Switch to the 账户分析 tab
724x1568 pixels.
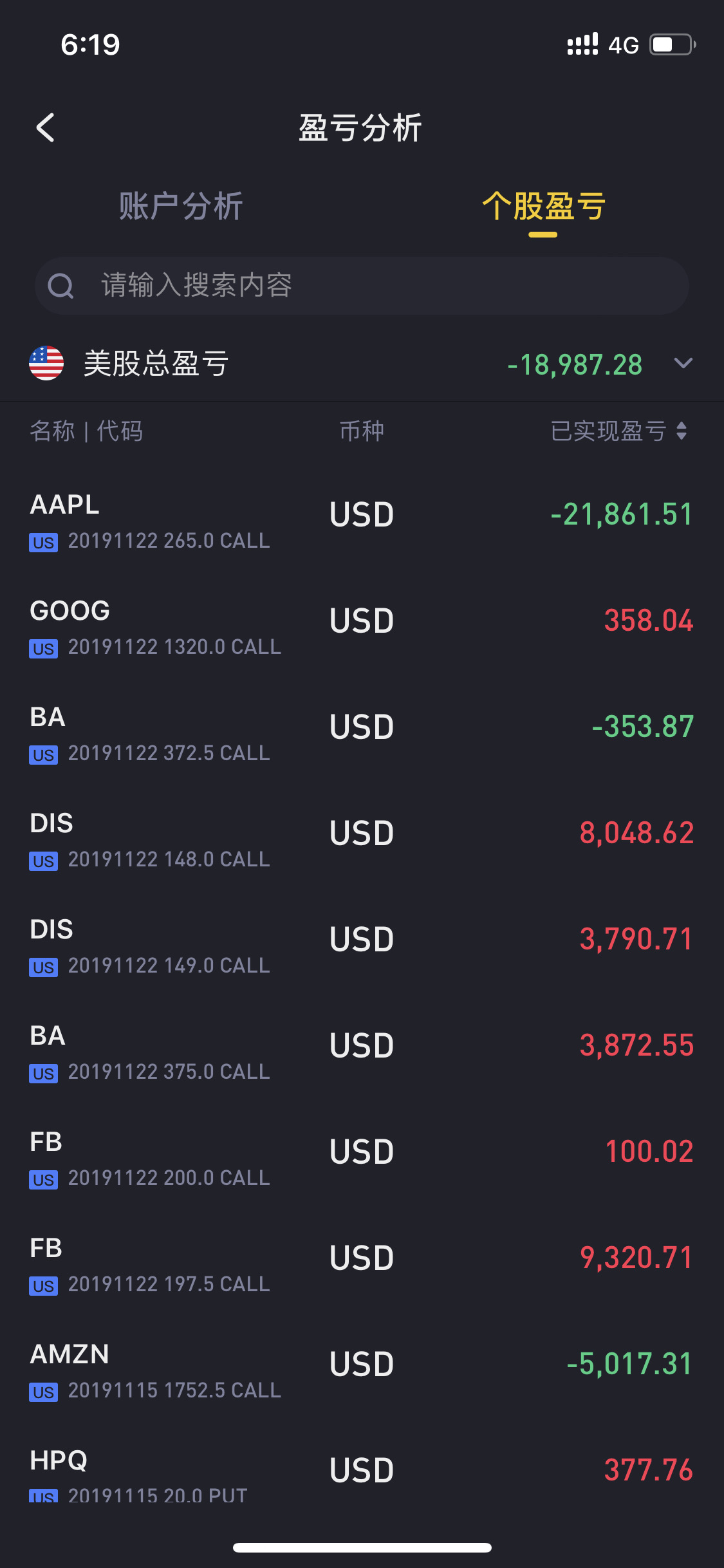point(181,207)
